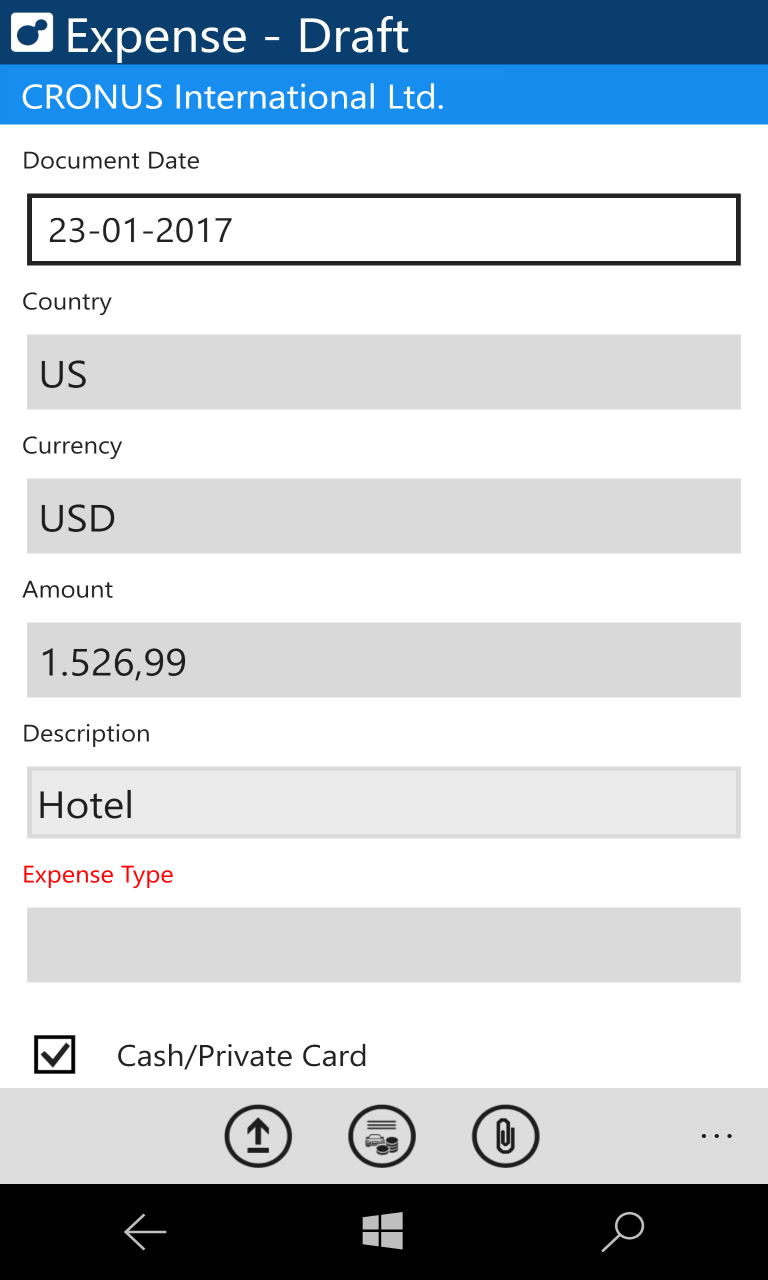Viewport: 768px width, 1280px height.
Task: Select the Country field showing US
Action: (x=383, y=372)
